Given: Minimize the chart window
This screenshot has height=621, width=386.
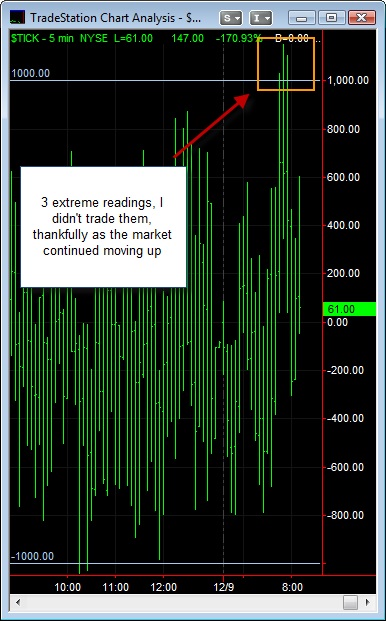Looking at the screenshot, I should point(301,18).
